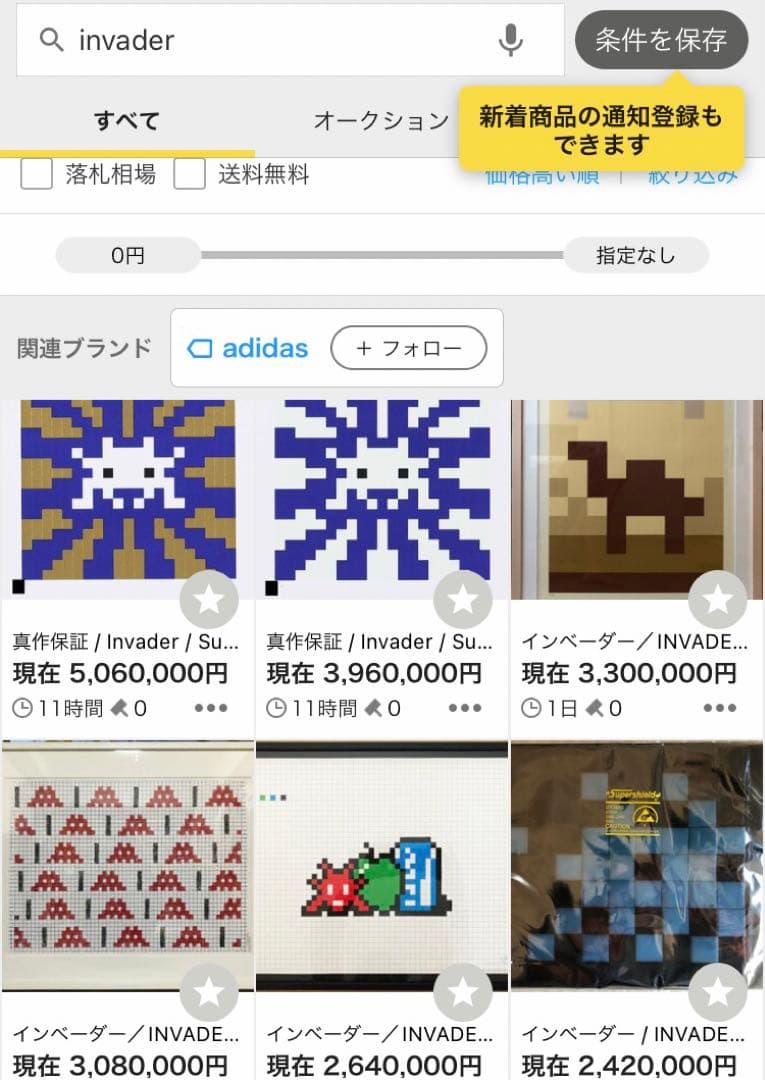The height and width of the screenshot is (1080, 765).
Task: Open options menu on the 3,960,000円 listing
Action: point(465,707)
